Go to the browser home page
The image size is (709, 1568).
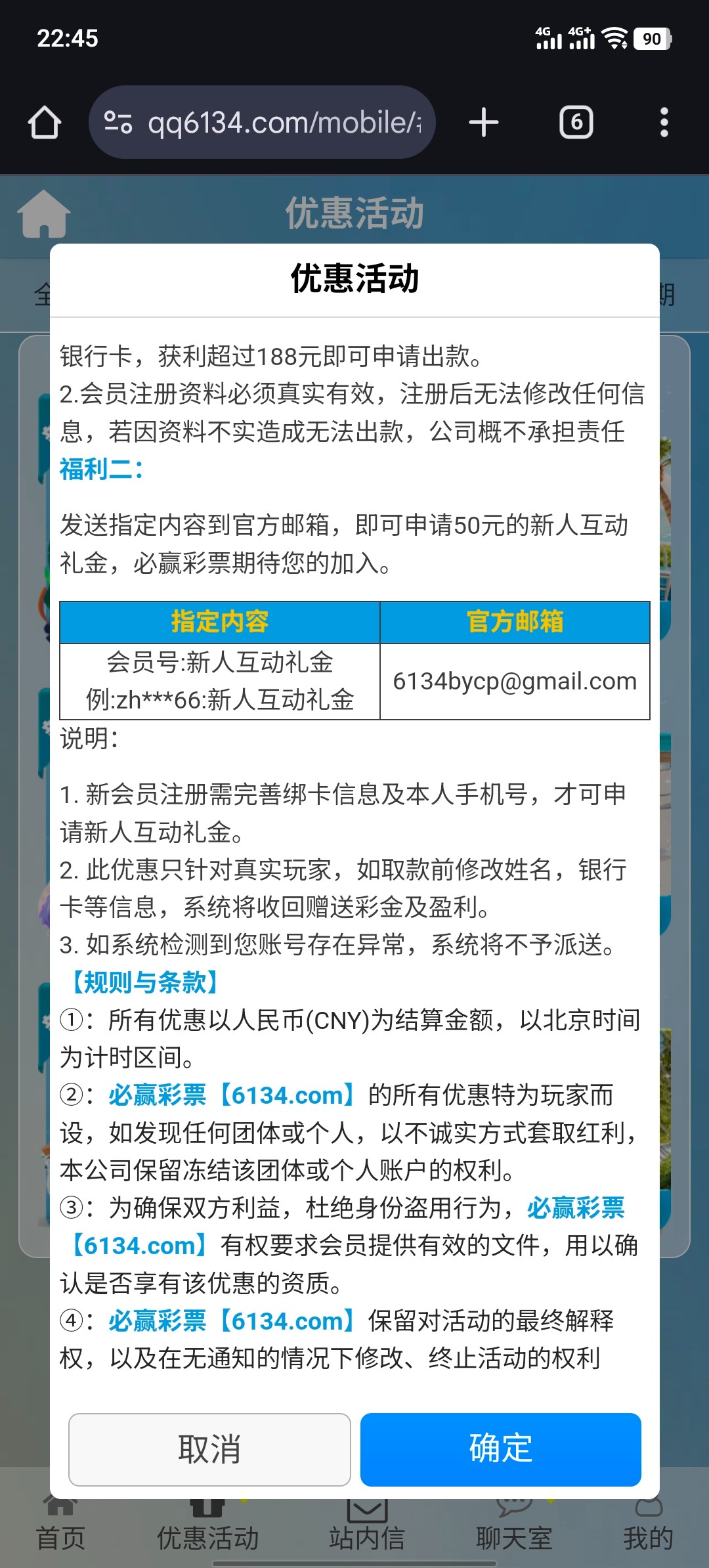(x=45, y=123)
